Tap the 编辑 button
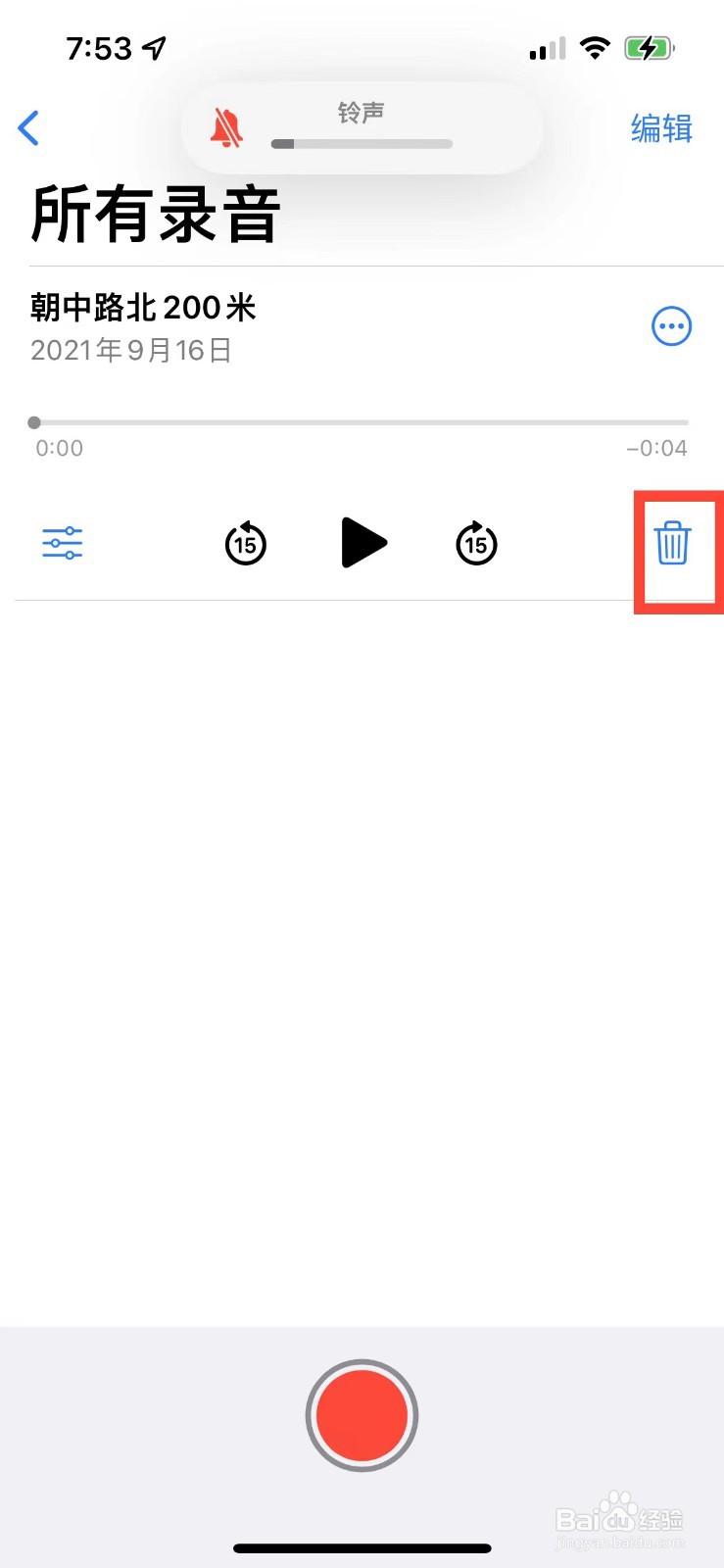The width and height of the screenshot is (724, 1568). 661,127
